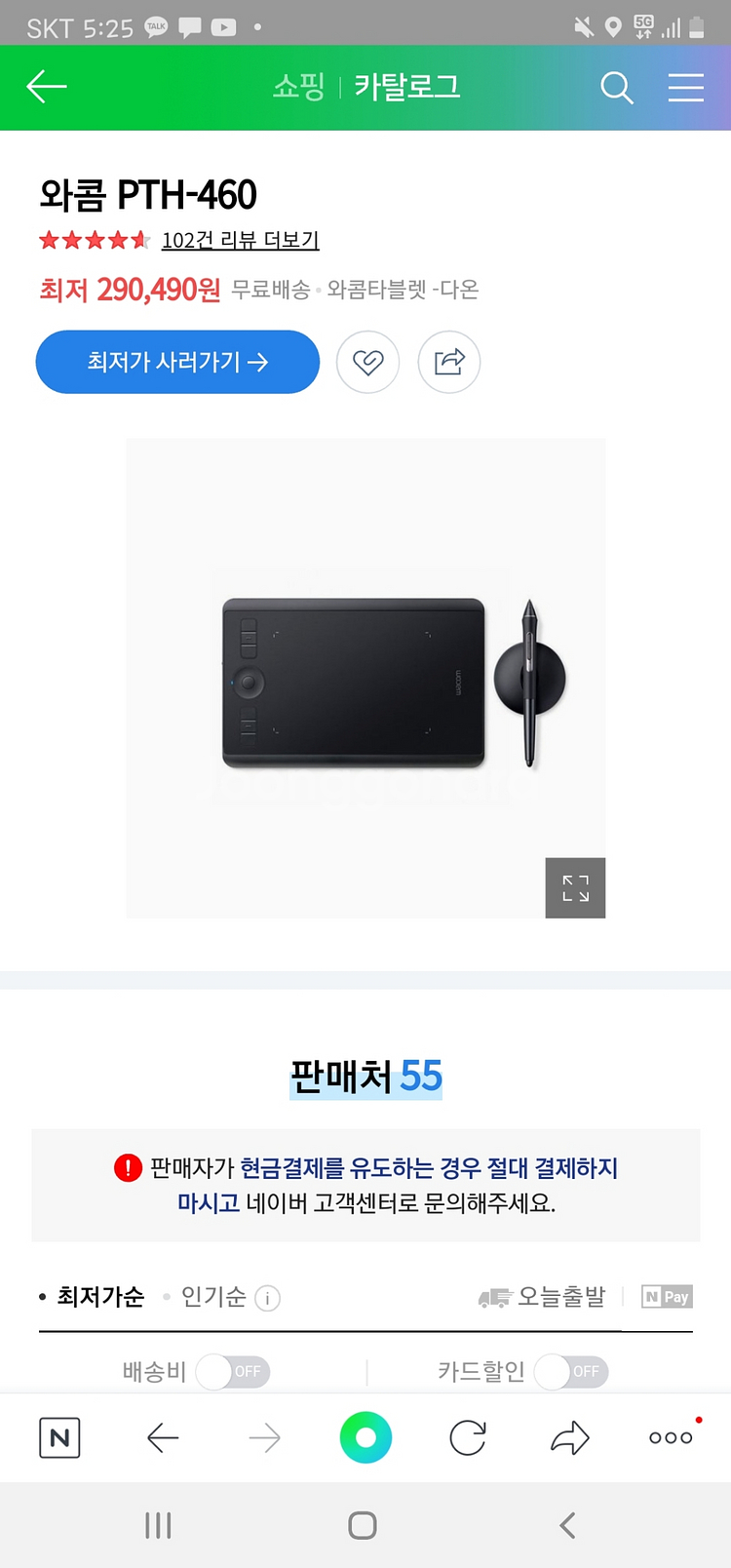Go back using the header arrow
Viewport: 731px width, 1568px height.
[x=46, y=87]
